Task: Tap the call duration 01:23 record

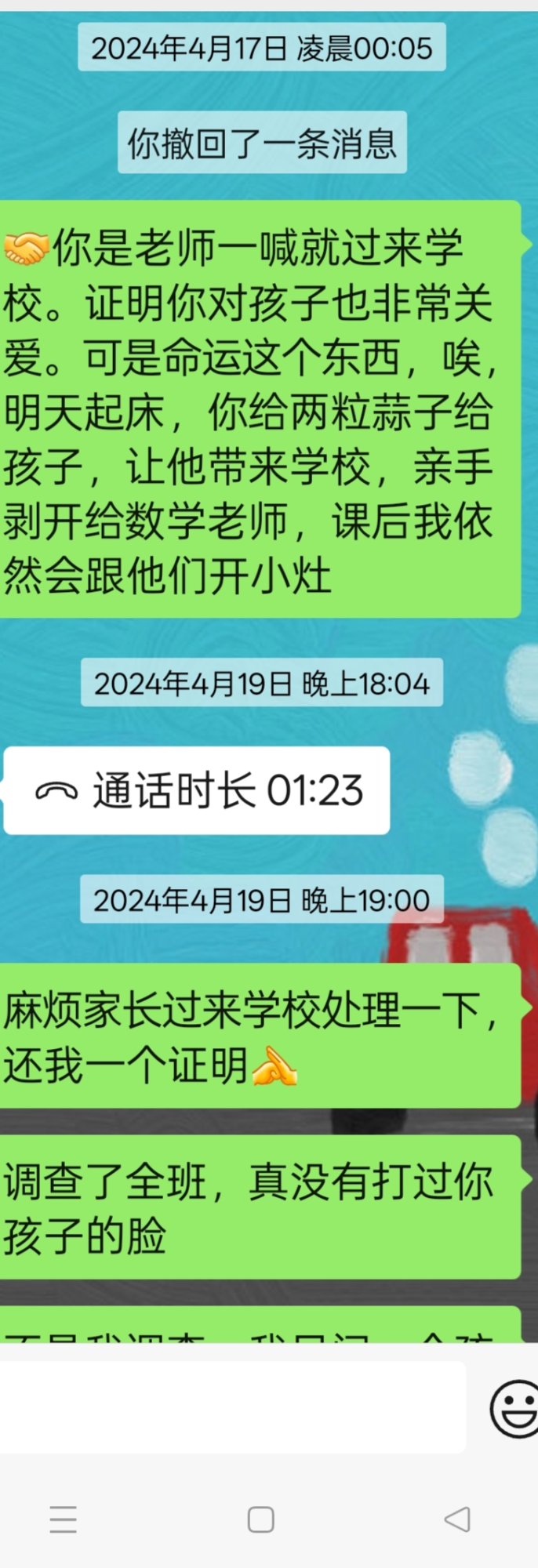Action: [x=197, y=790]
